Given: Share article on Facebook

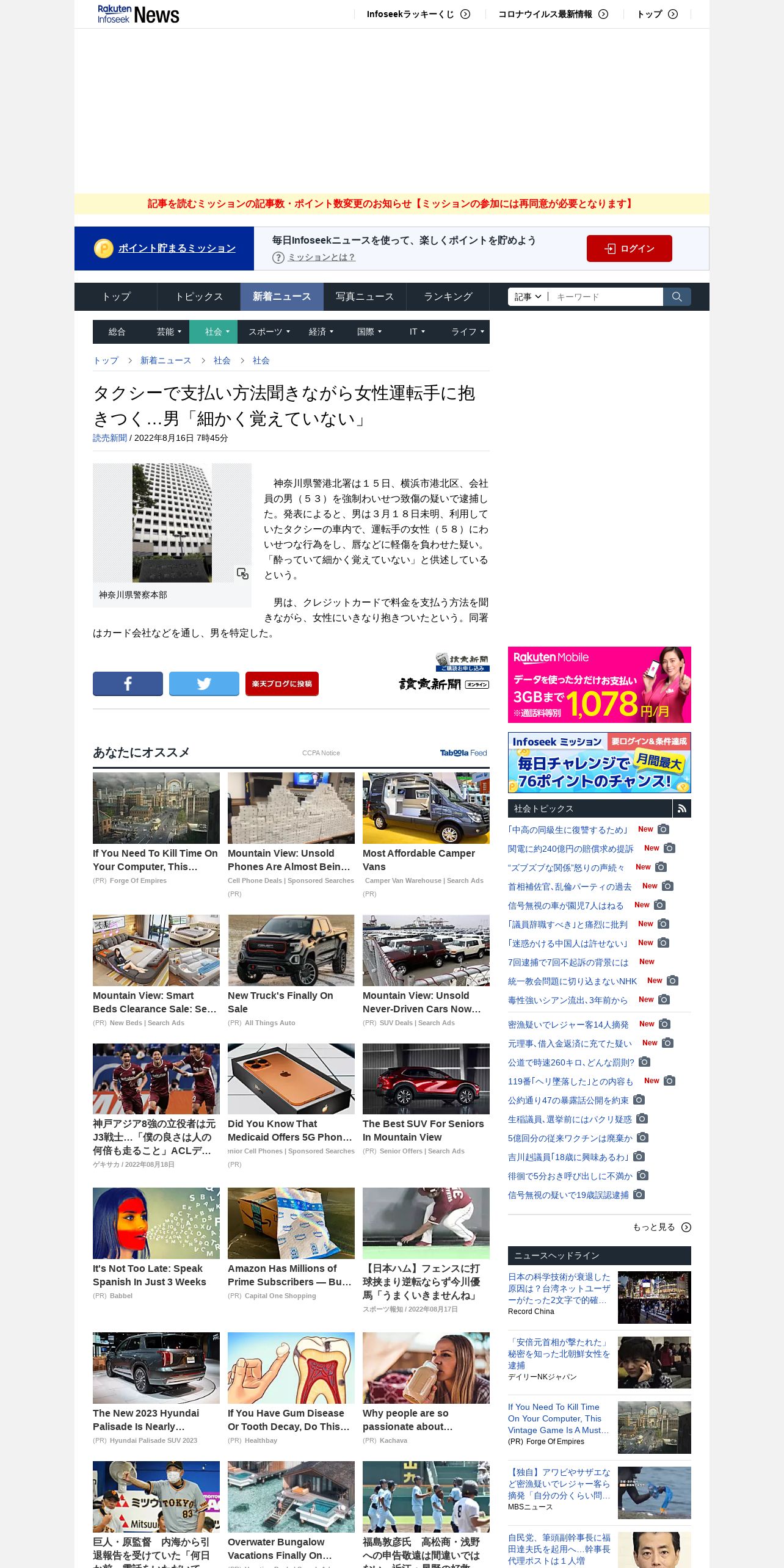Looking at the screenshot, I should coord(128,684).
